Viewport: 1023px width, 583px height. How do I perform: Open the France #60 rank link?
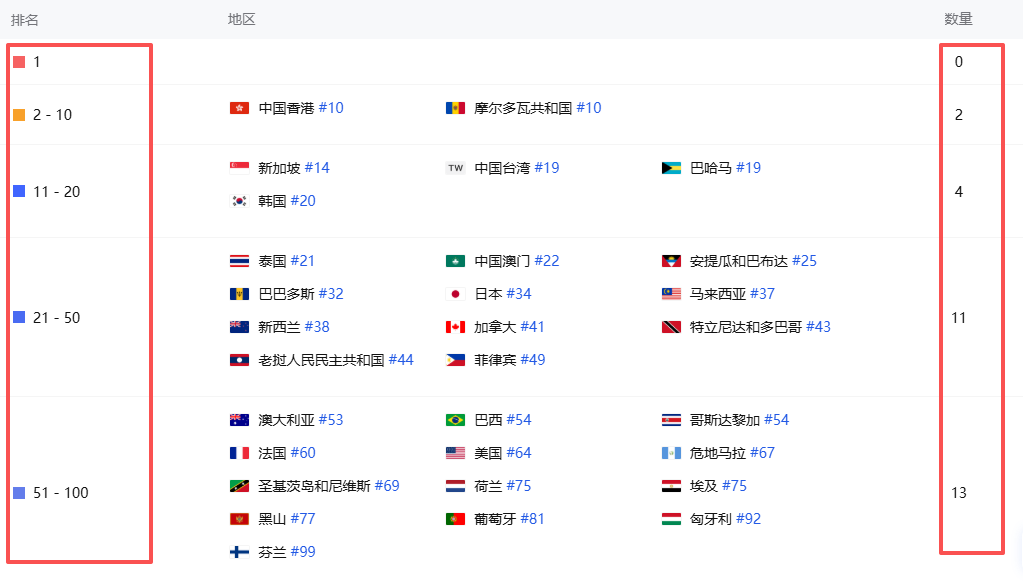pos(303,453)
